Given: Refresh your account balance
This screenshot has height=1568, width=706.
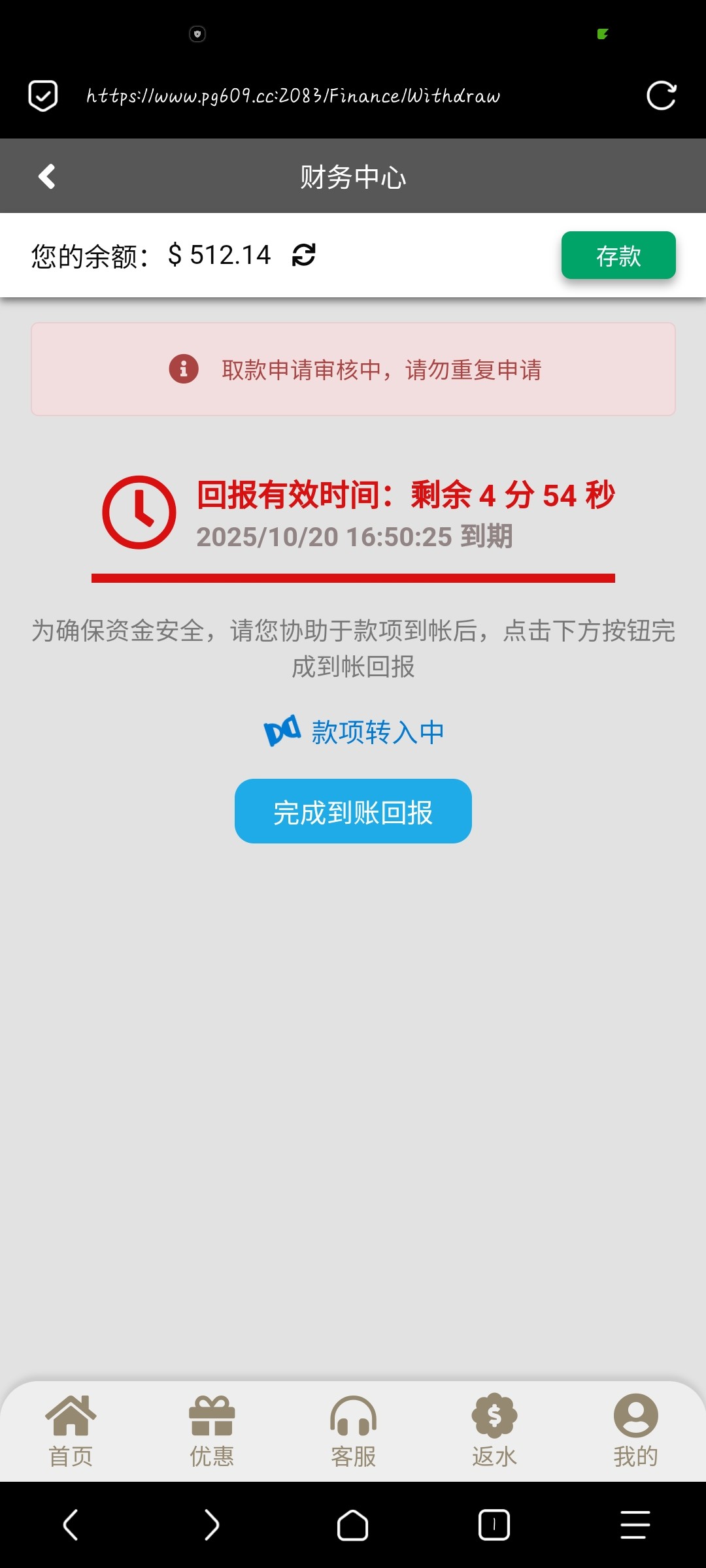Looking at the screenshot, I should (305, 255).
